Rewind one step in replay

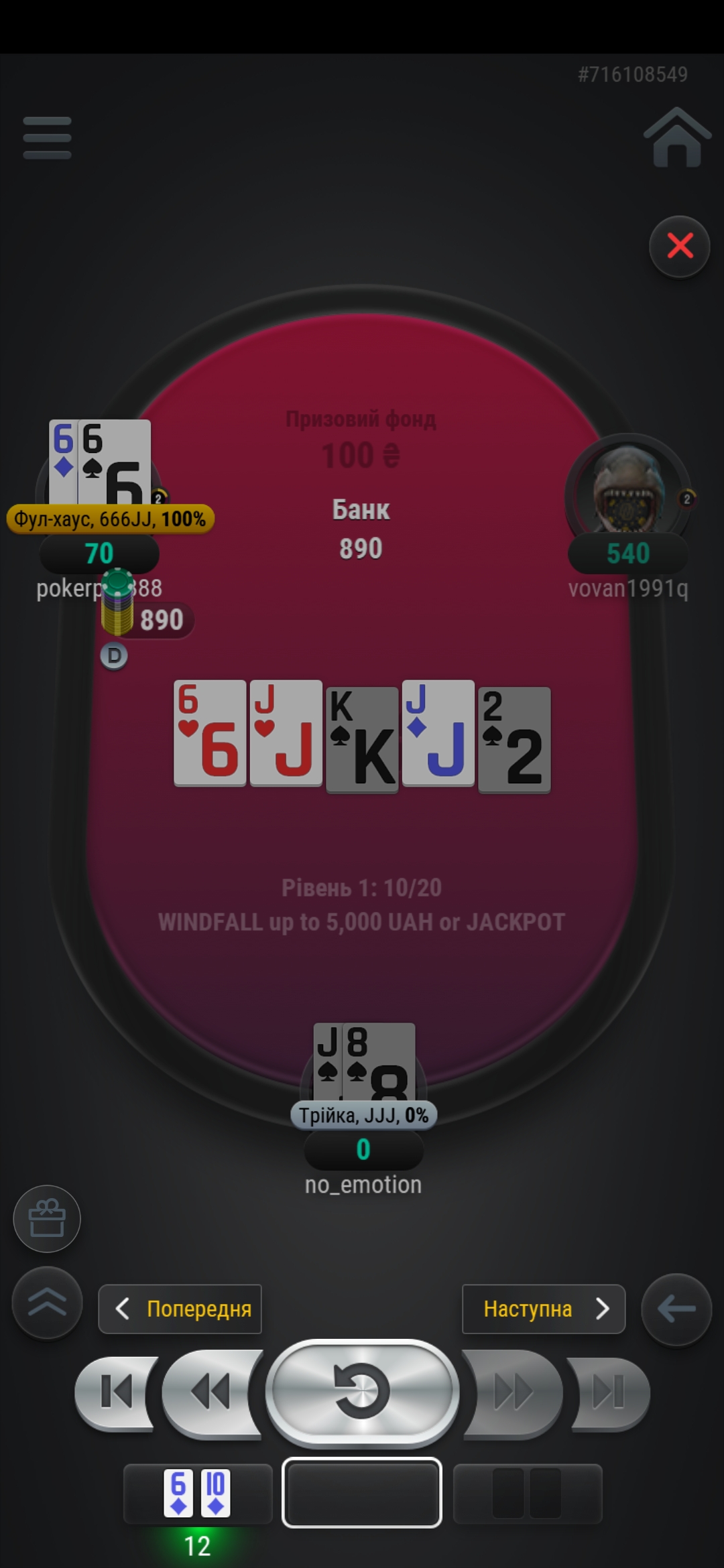tap(211, 1392)
